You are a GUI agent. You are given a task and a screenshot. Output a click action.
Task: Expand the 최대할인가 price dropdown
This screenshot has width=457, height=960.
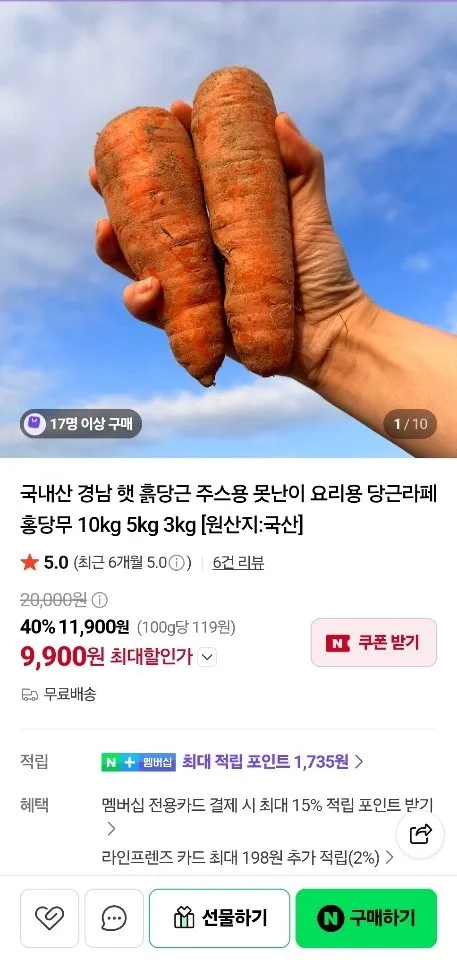pos(208,658)
